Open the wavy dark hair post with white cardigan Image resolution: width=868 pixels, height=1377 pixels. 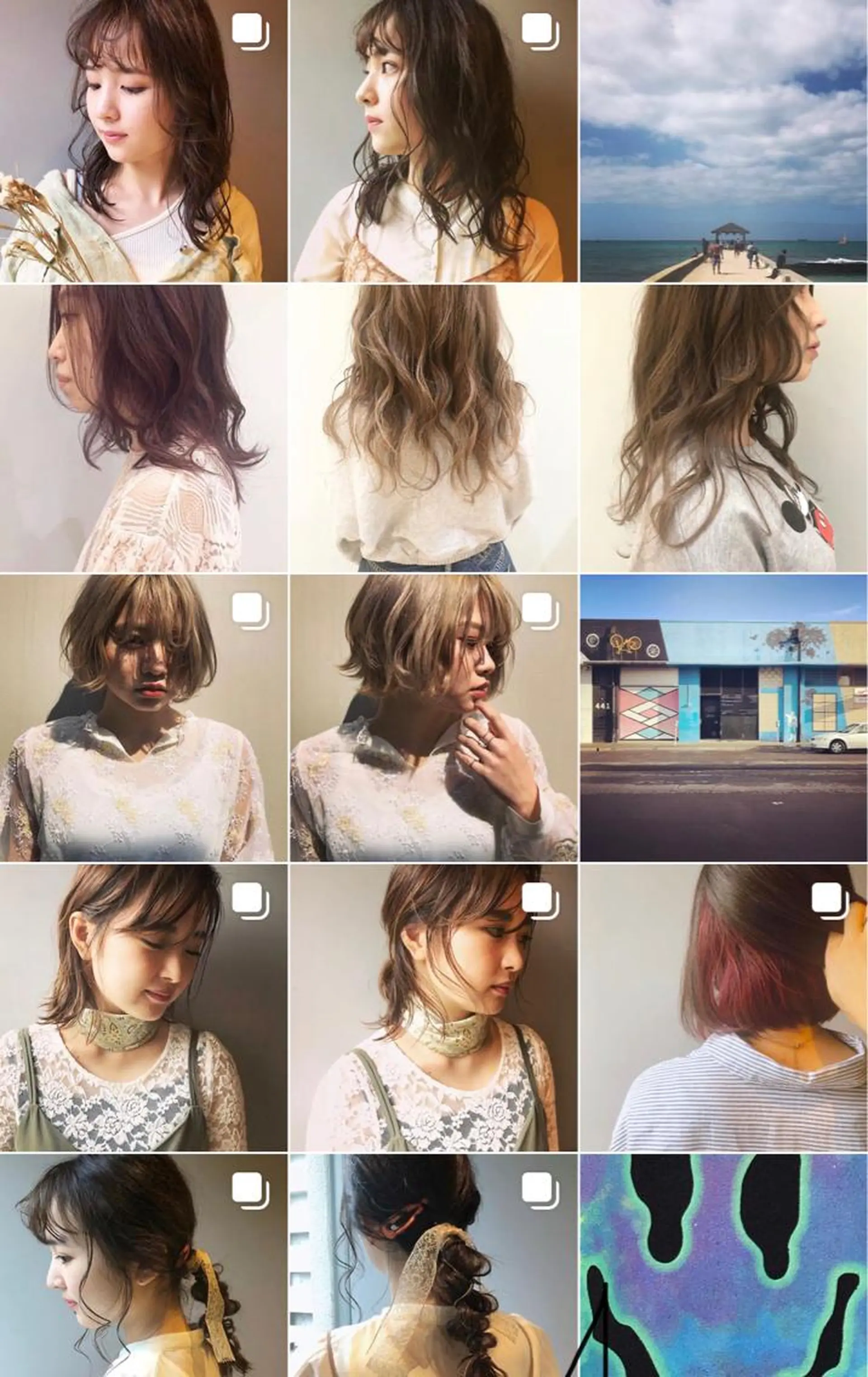coord(434,141)
